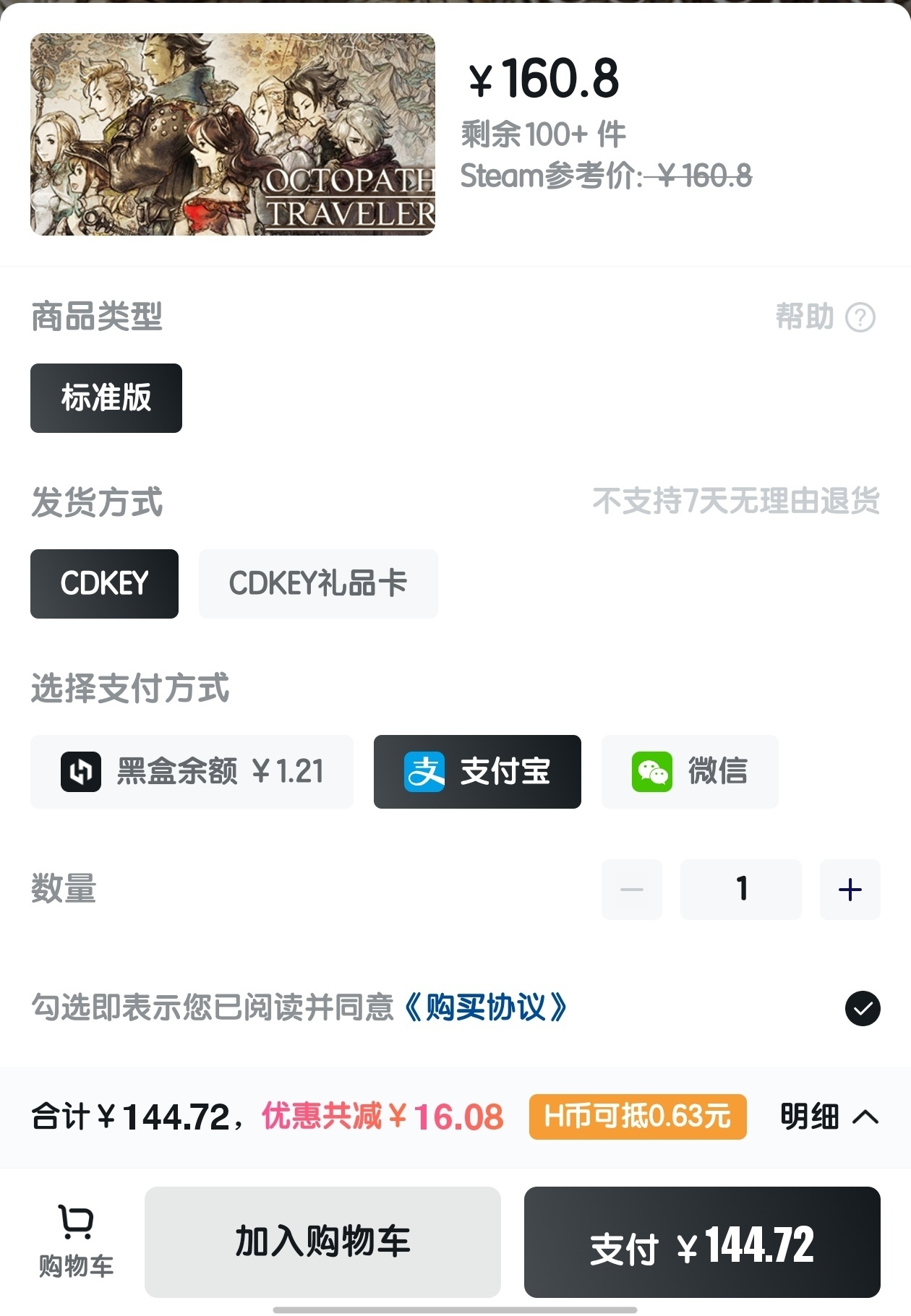Open the 《购买协议》 link

(486, 1007)
